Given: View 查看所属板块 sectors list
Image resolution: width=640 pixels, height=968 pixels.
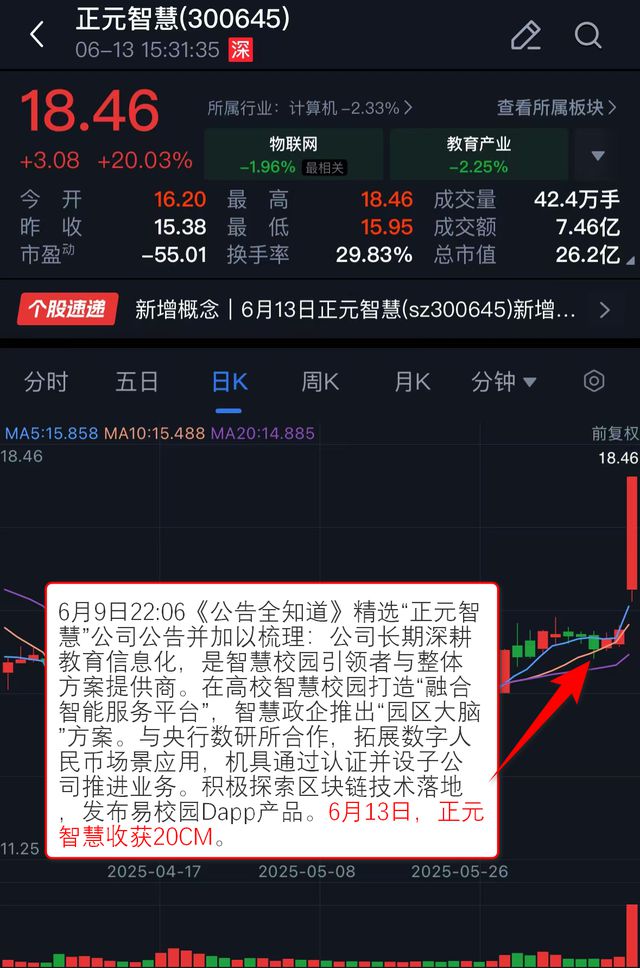Looking at the screenshot, I should (x=564, y=107).
